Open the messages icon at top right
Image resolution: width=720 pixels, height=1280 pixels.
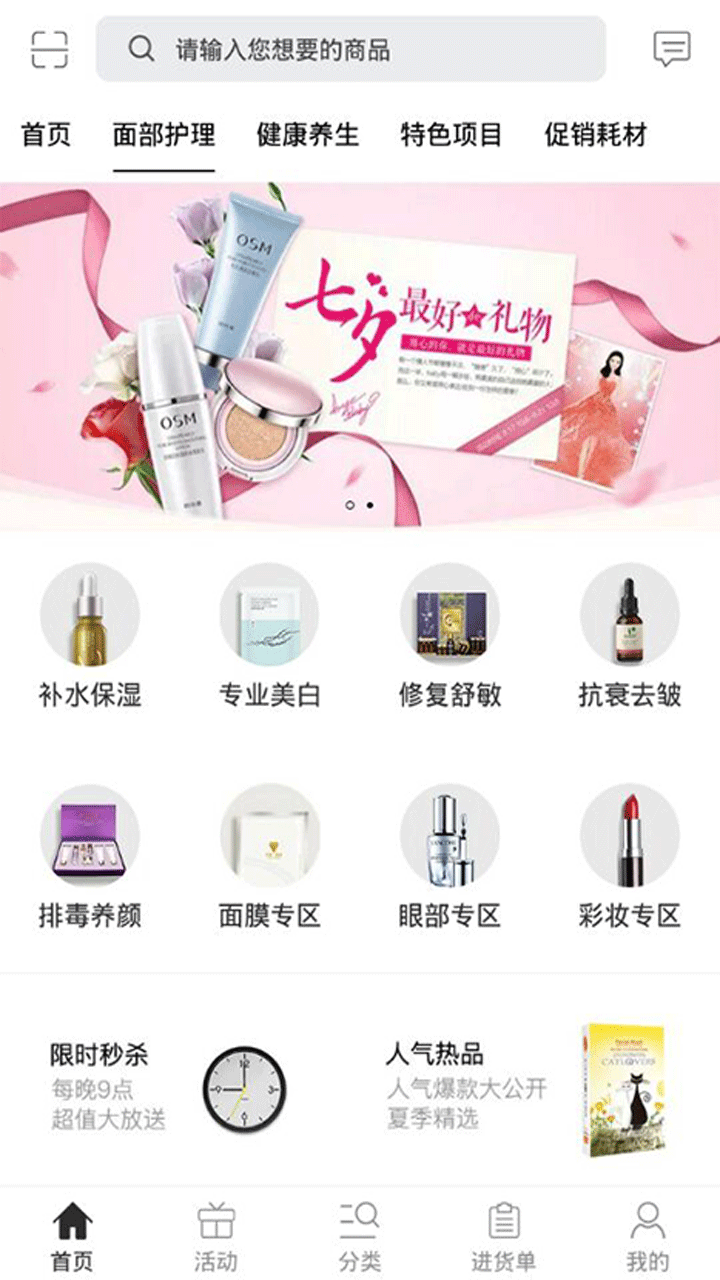coord(674,48)
